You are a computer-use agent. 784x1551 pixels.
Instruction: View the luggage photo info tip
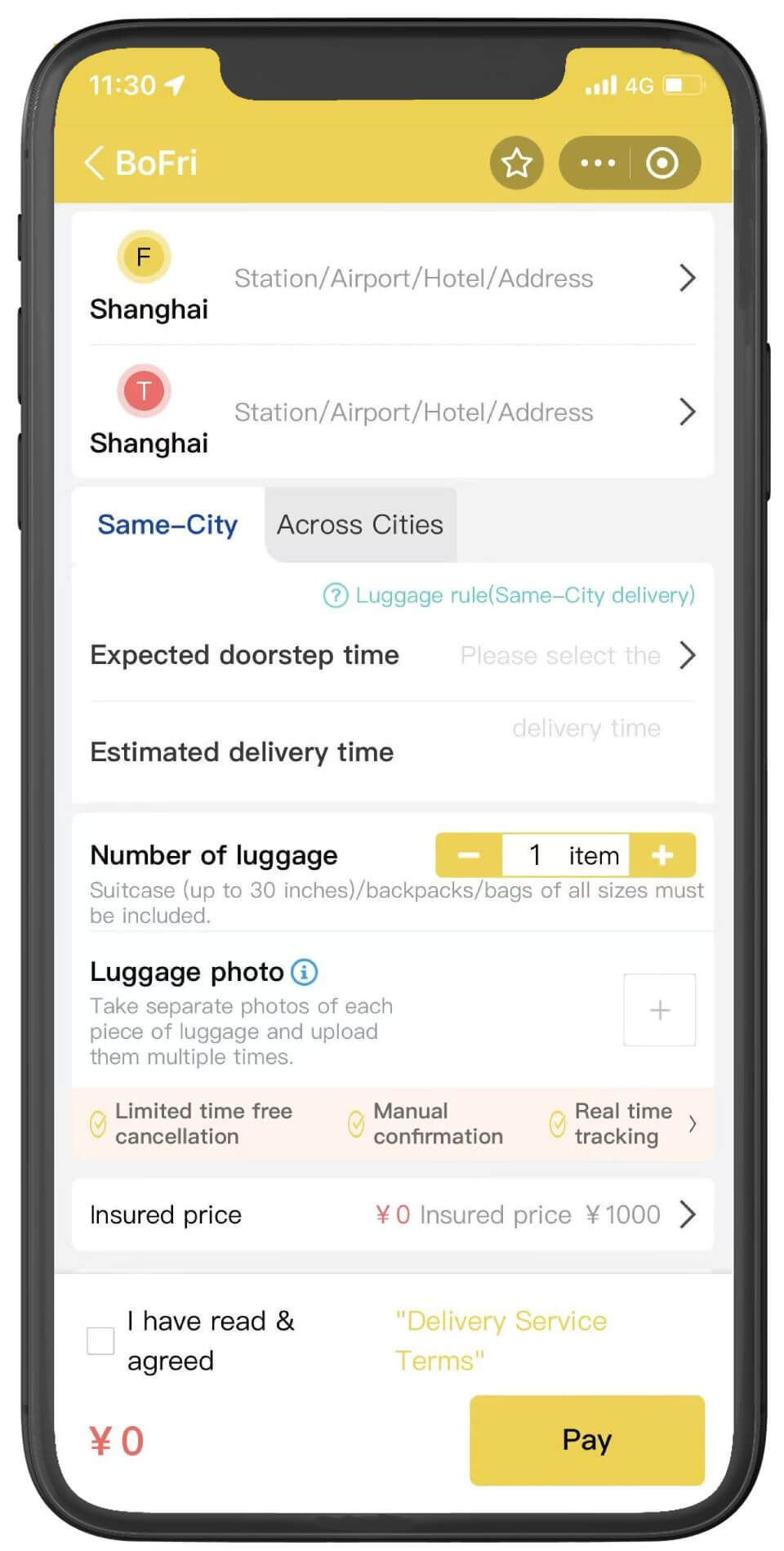pos(305,972)
